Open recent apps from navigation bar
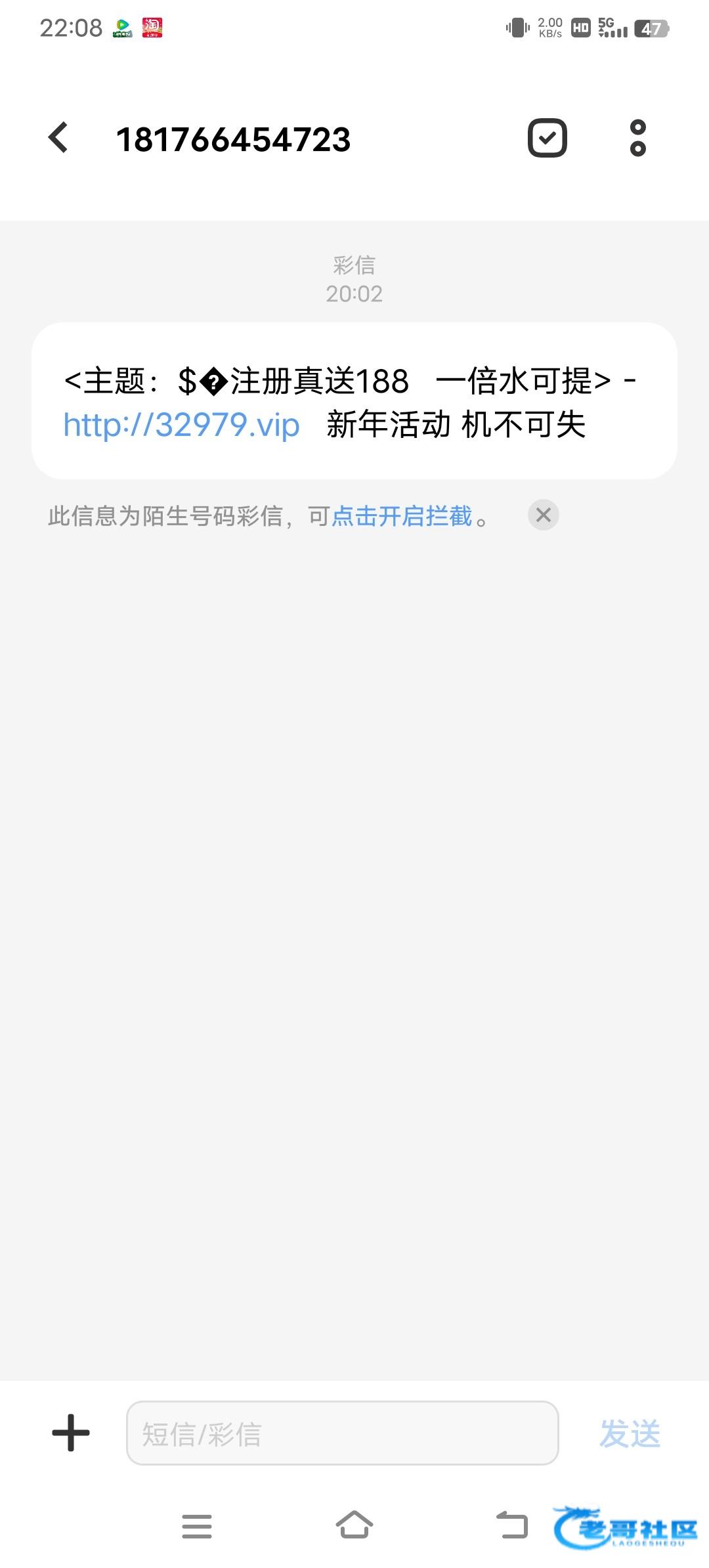The width and height of the screenshot is (709, 1568). click(197, 1526)
